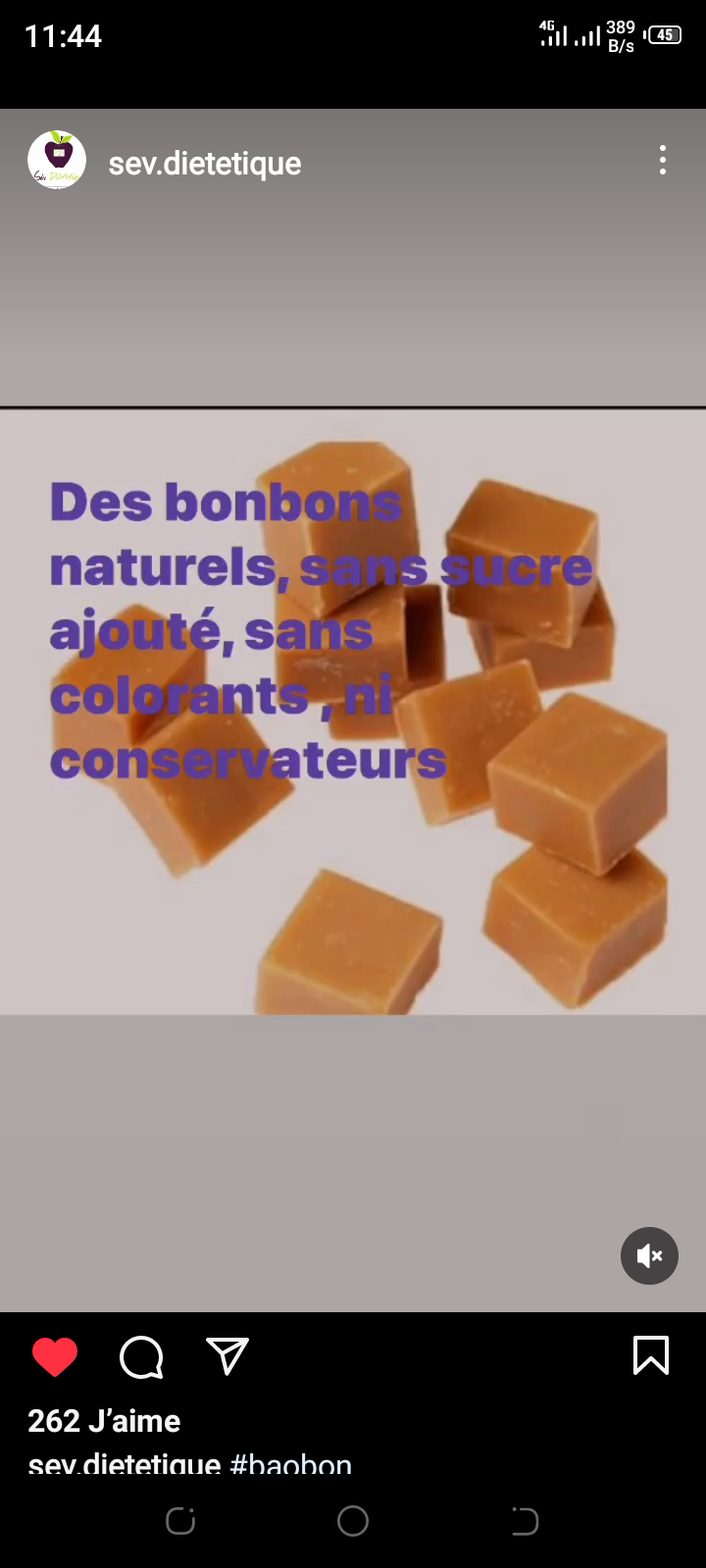The width and height of the screenshot is (706, 1568).
Task: Open the post overflow menu
Action: (663, 160)
